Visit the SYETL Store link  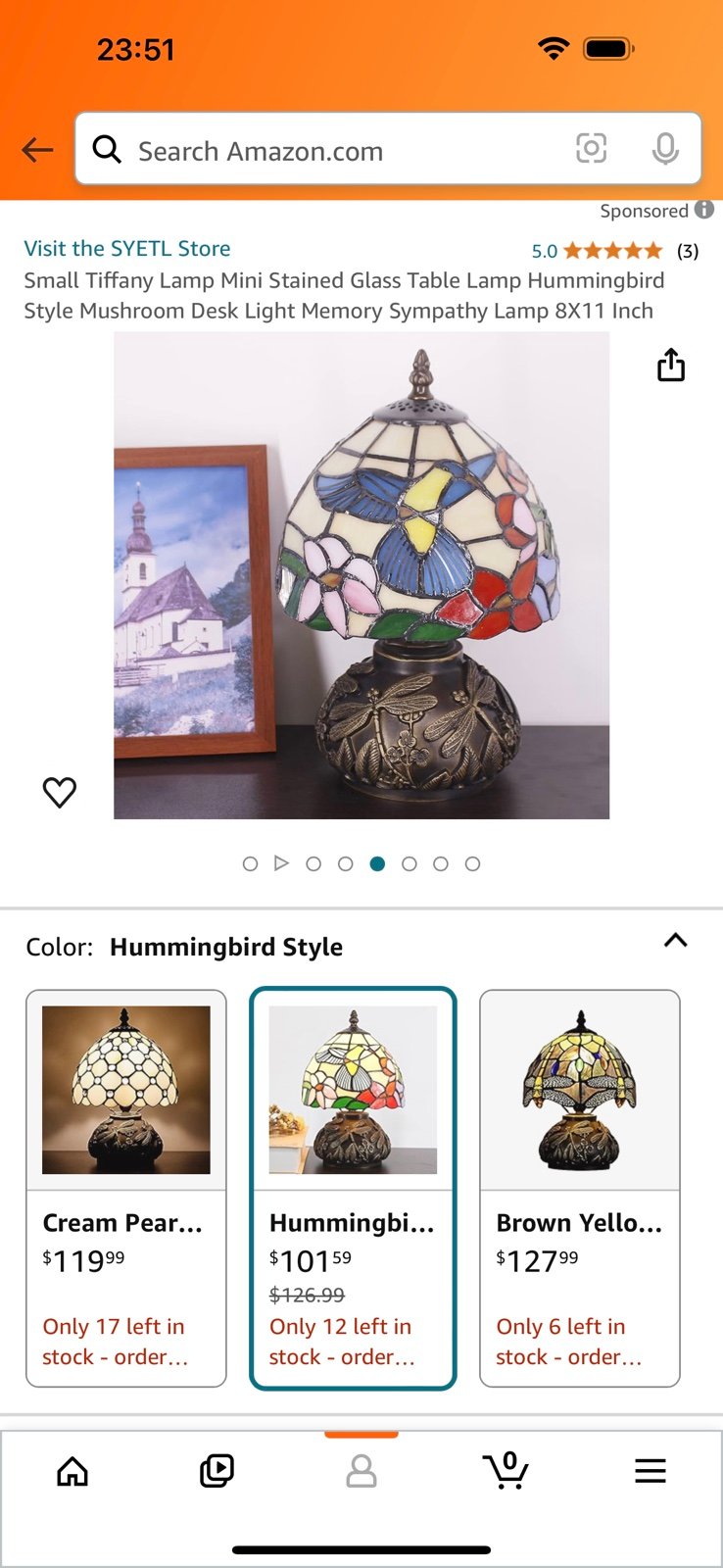pos(127,248)
